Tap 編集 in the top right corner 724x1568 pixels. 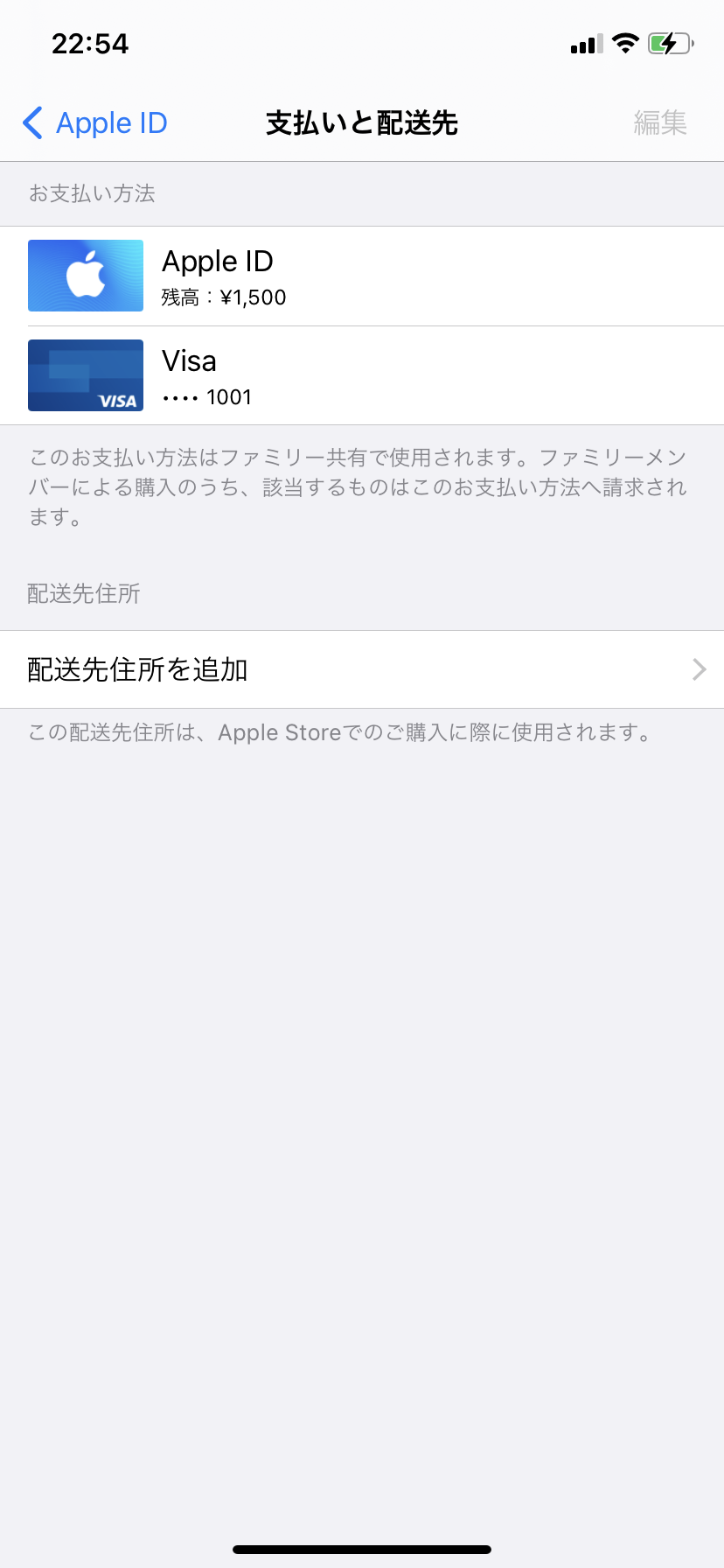click(x=661, y=123)
